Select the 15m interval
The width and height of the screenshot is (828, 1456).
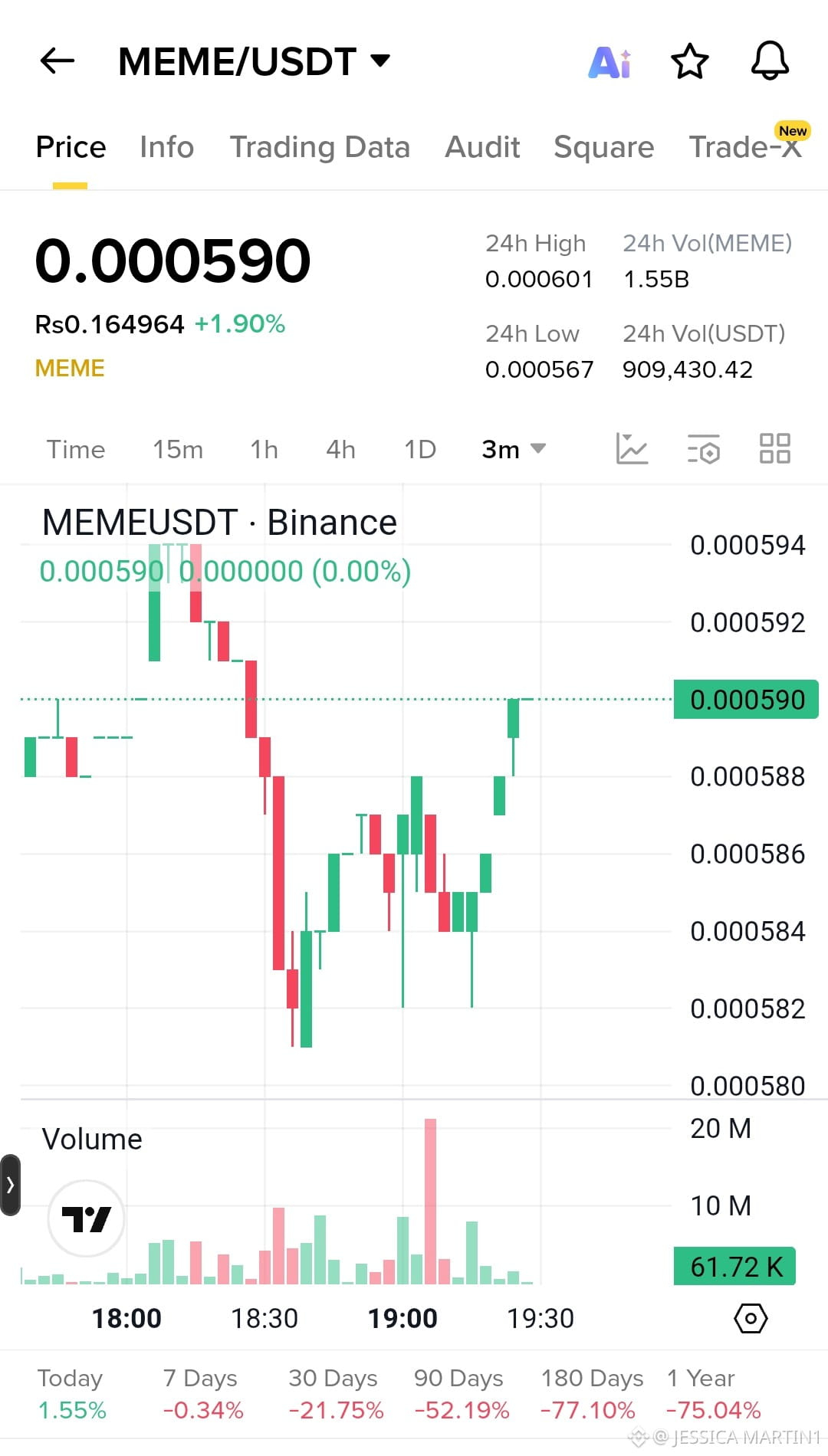click(178, 450)
